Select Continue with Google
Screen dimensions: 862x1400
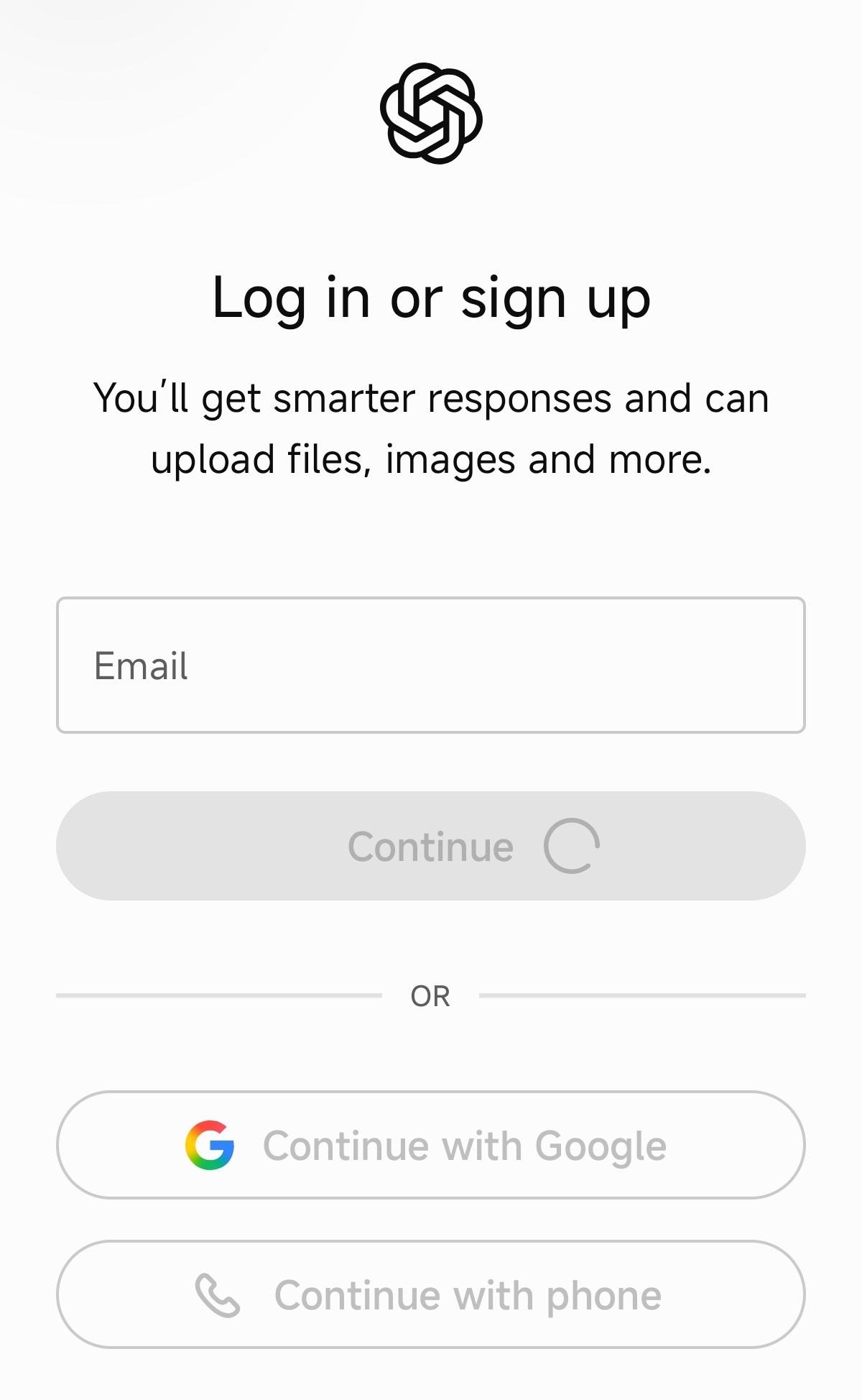tap(431, 1145)
